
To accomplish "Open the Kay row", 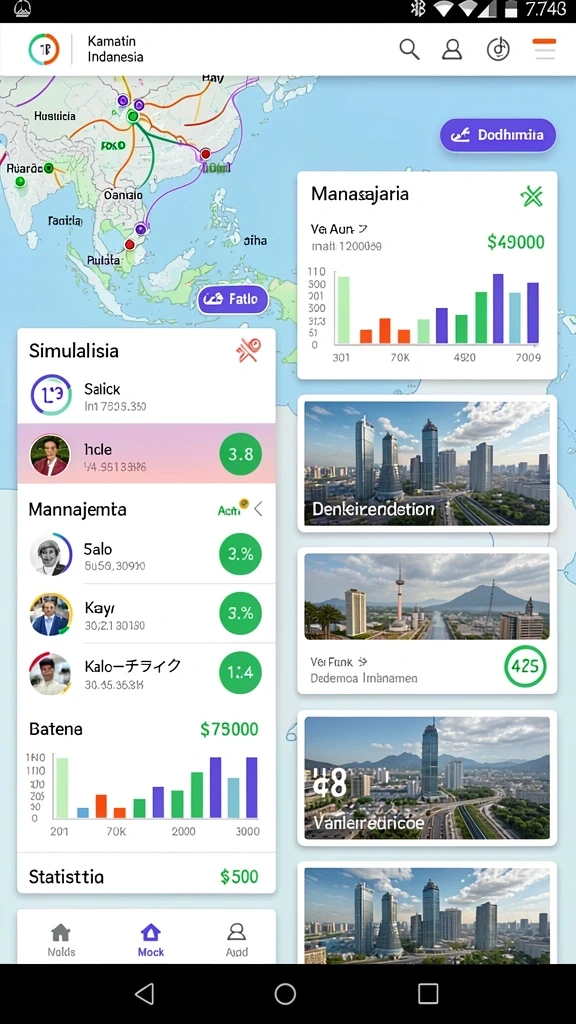I will 146,614.
